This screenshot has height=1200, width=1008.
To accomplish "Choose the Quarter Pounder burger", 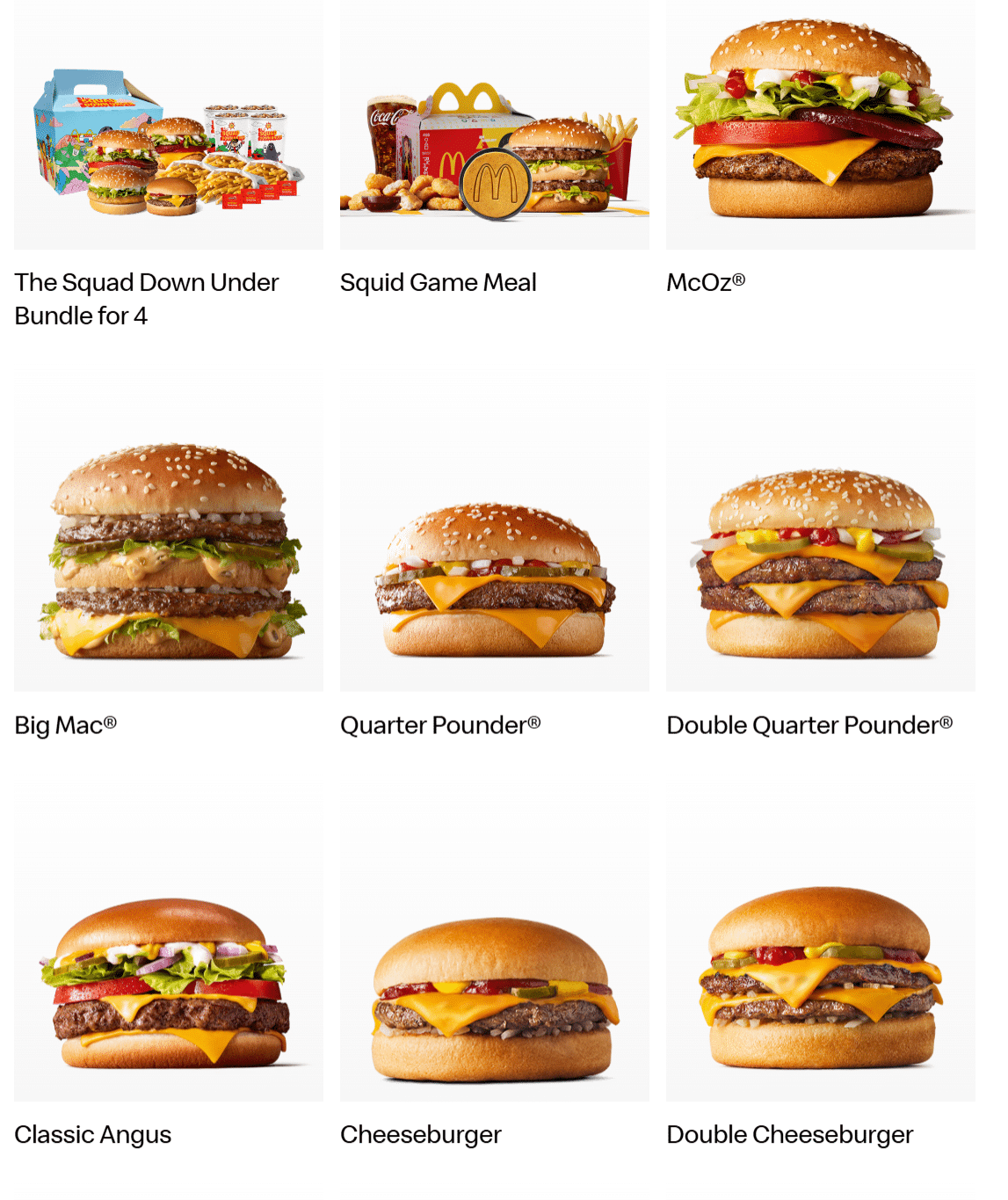I will point(494,580).
